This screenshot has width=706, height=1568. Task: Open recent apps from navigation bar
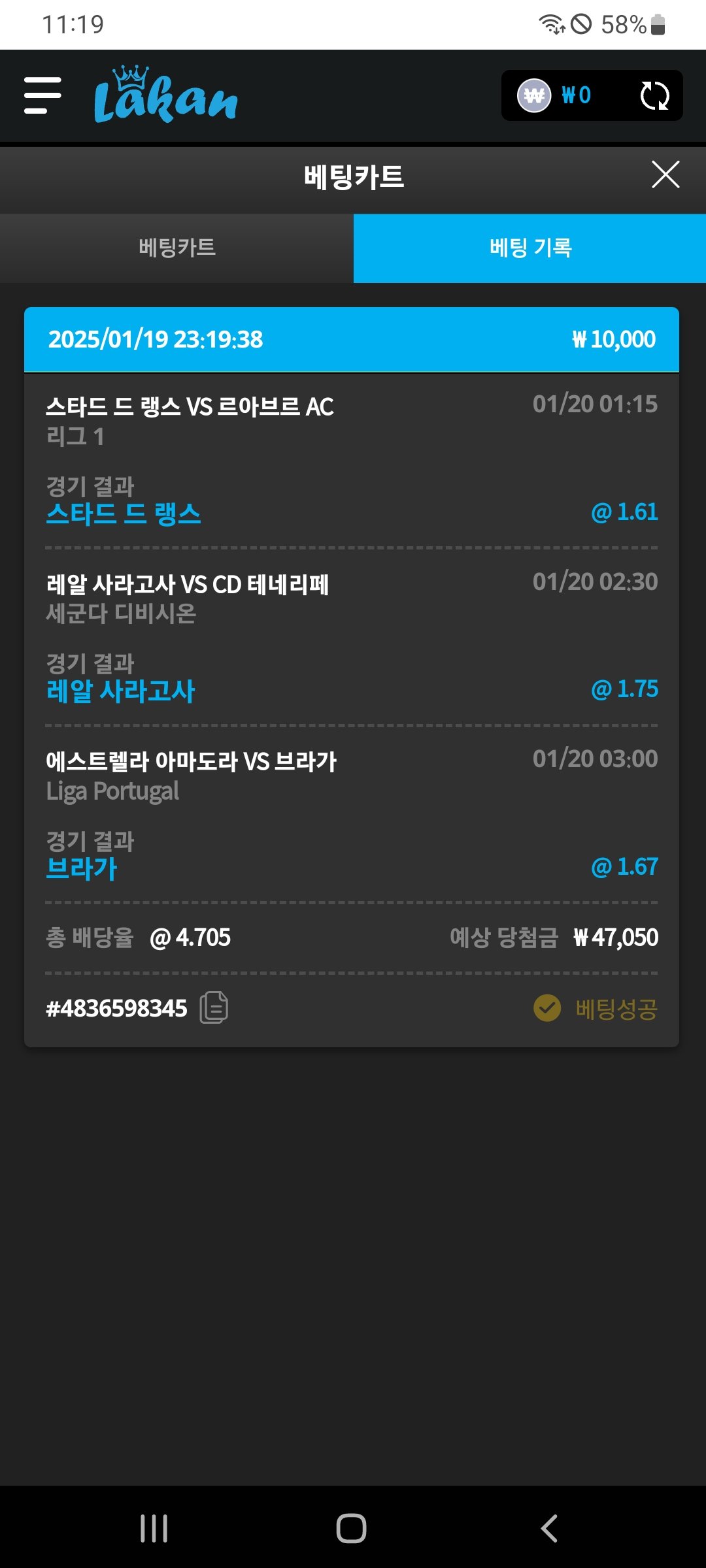click(154, 1529)
